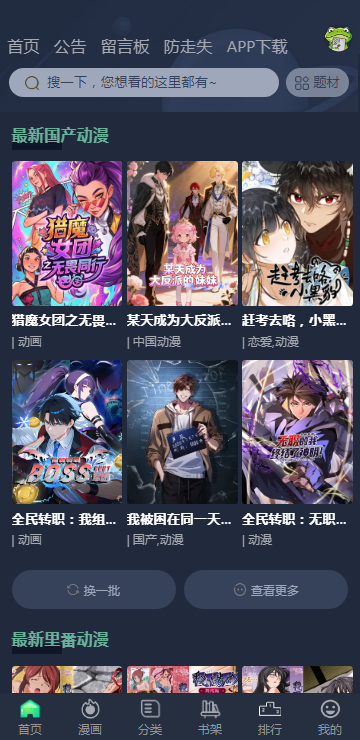The image size is (360, 740).
Task: Switch to the 漫画 tab
Action: [x=90, y=717]
